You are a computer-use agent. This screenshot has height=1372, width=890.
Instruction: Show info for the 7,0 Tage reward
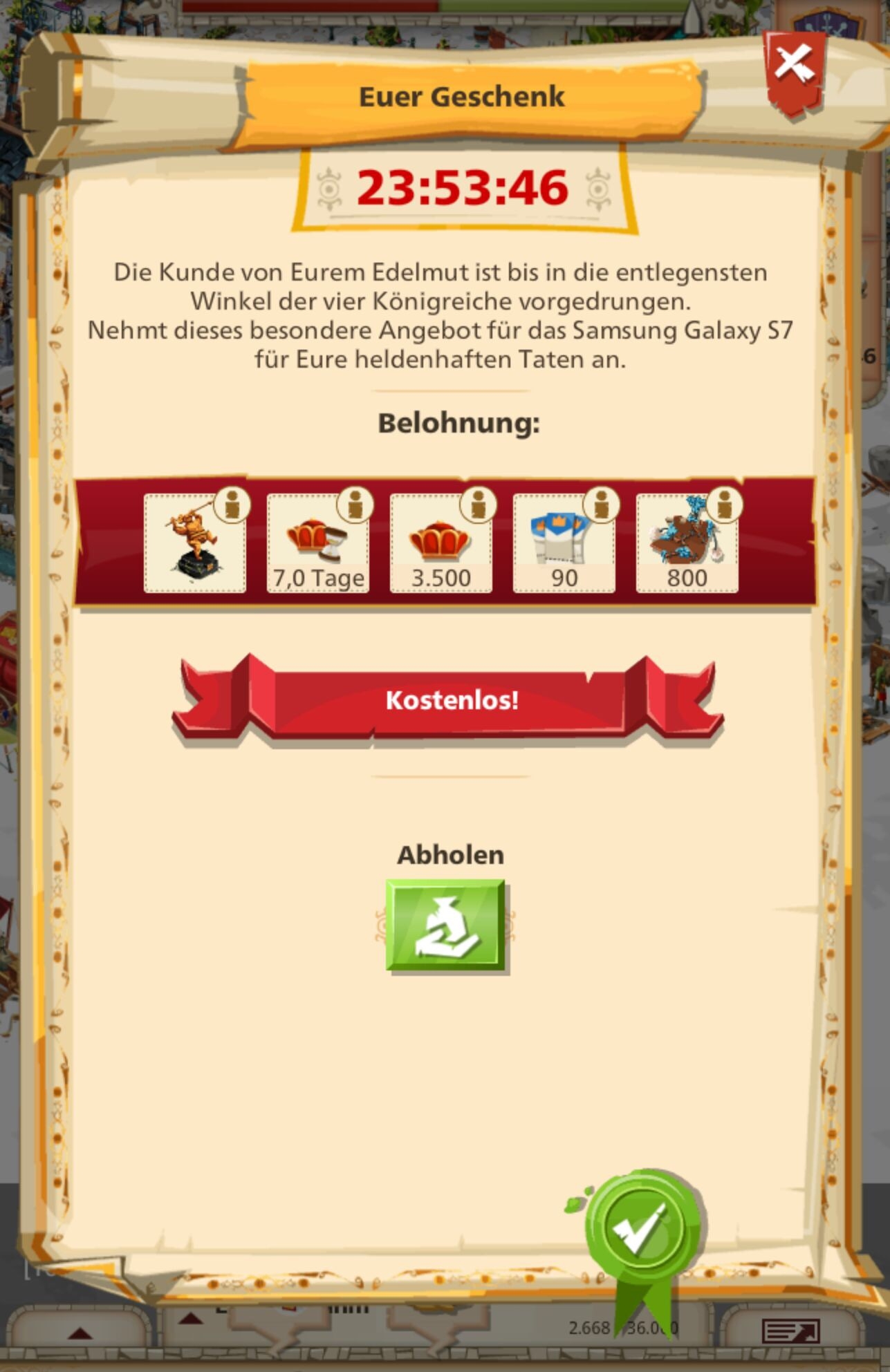tap(355, 505)
